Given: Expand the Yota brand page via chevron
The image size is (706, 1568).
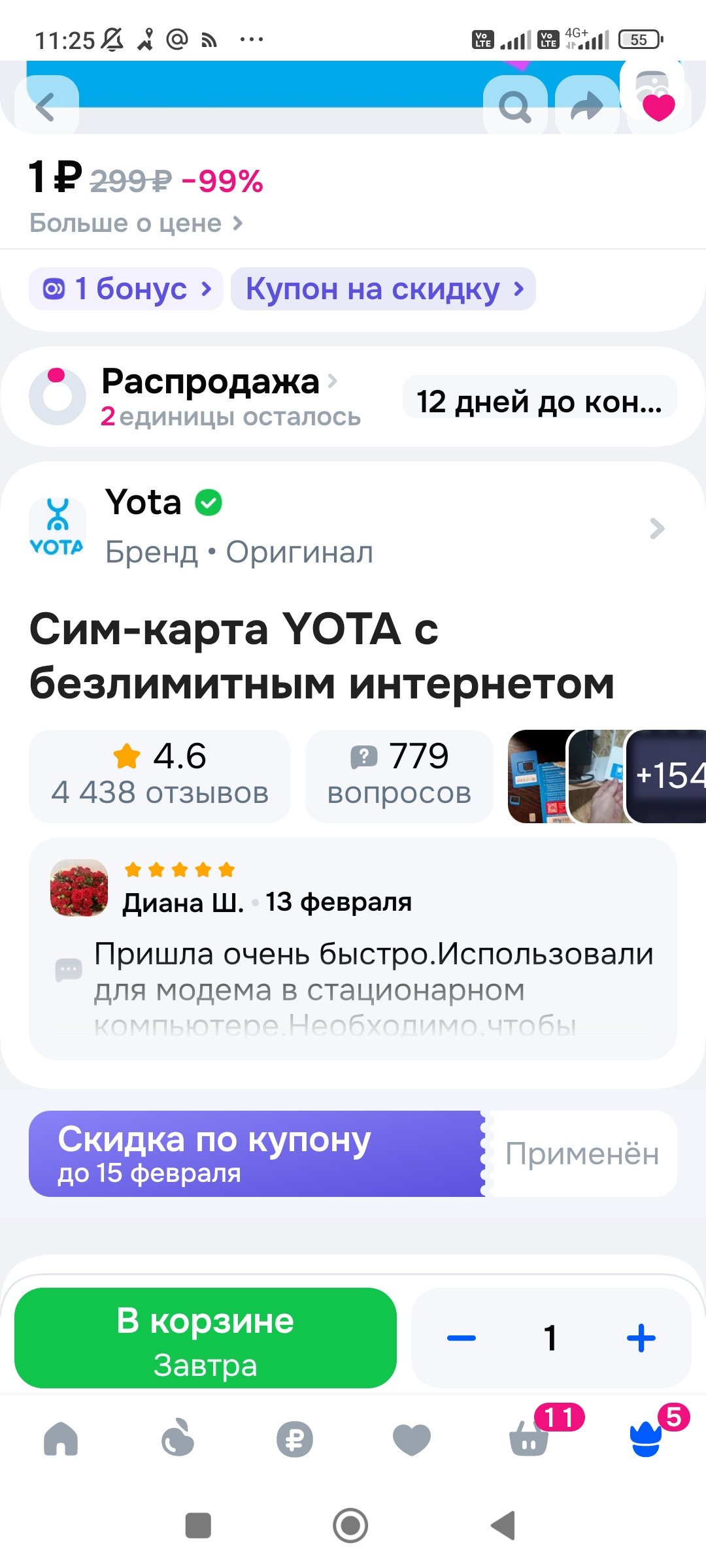Looking at the screenshot, I should click(656, 528).
